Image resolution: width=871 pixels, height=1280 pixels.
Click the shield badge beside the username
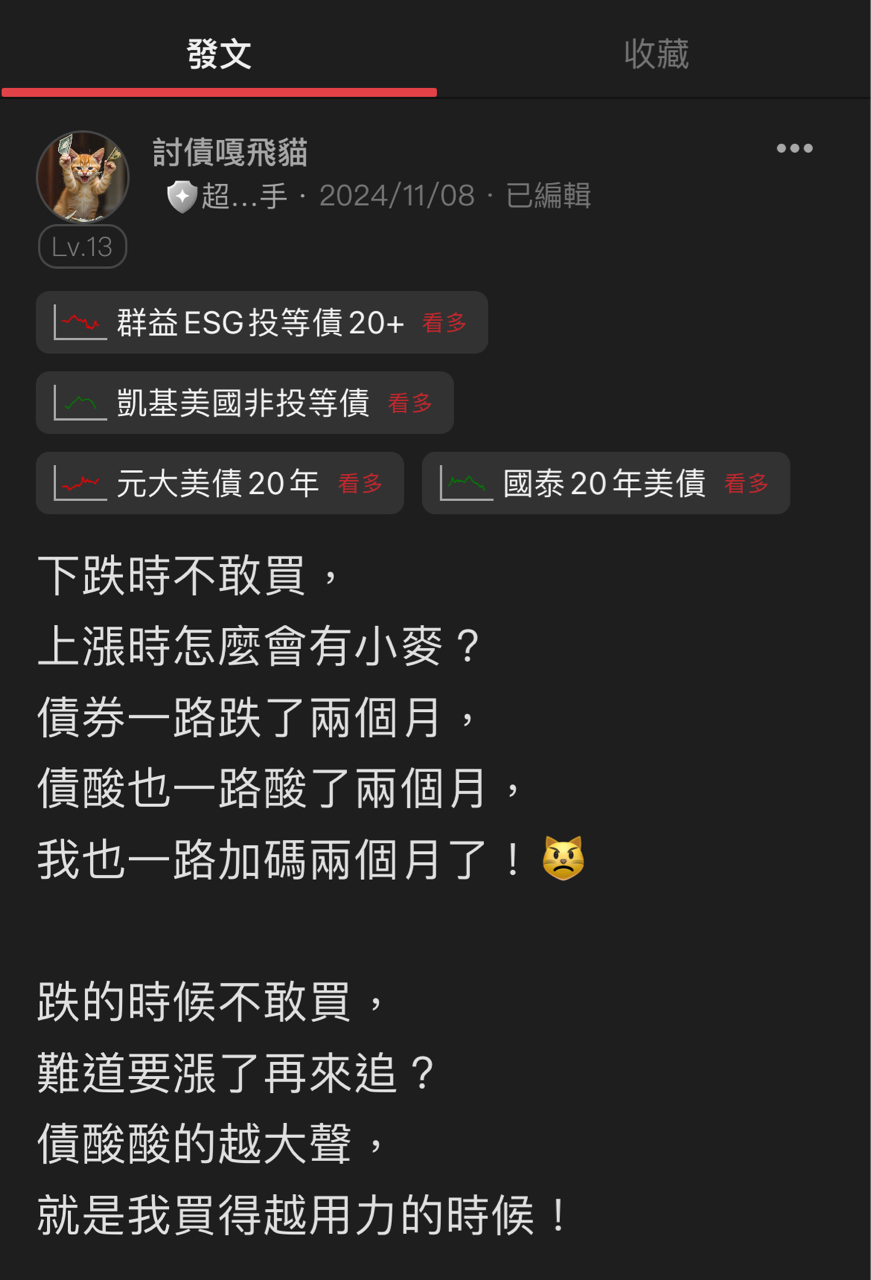179,197
